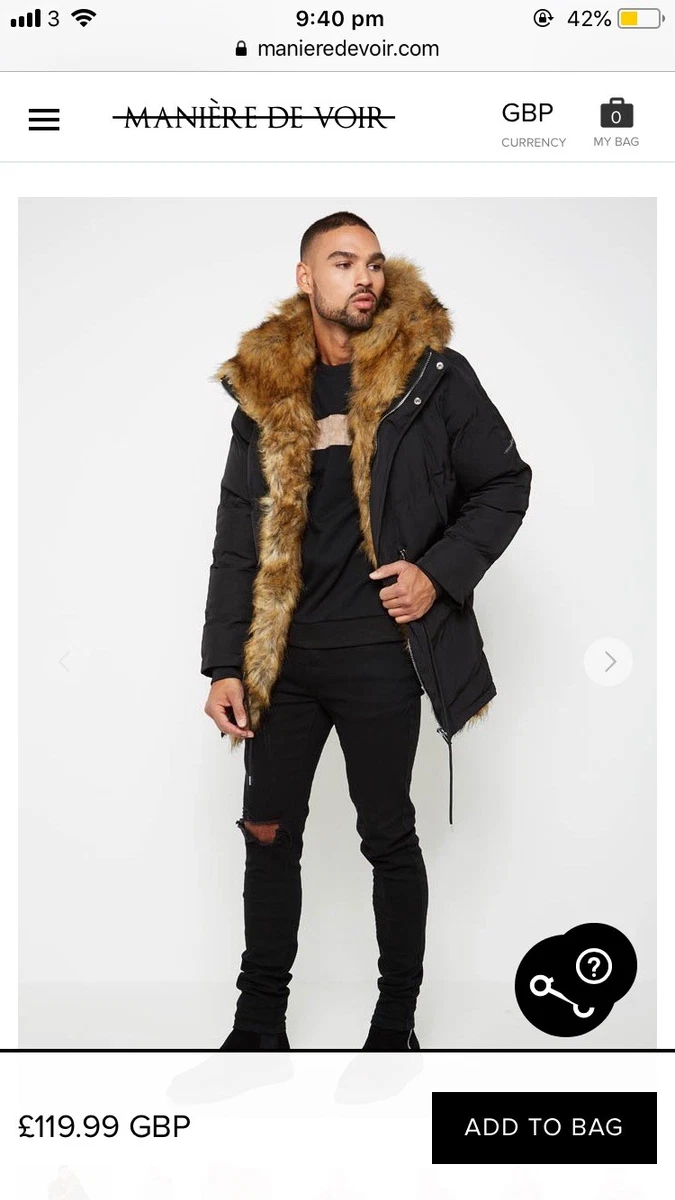This screenshot has width=675, height=1200.
Task: Open the hamburger menu
Action: (x=44, y=120)
